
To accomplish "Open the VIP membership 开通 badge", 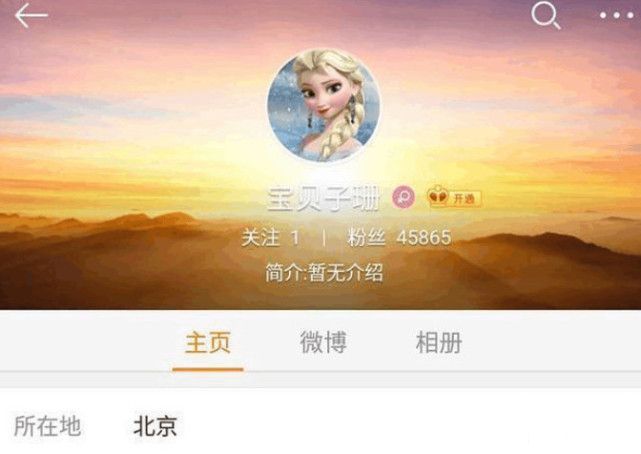I will pyautogui.click(x=455, y=197).
